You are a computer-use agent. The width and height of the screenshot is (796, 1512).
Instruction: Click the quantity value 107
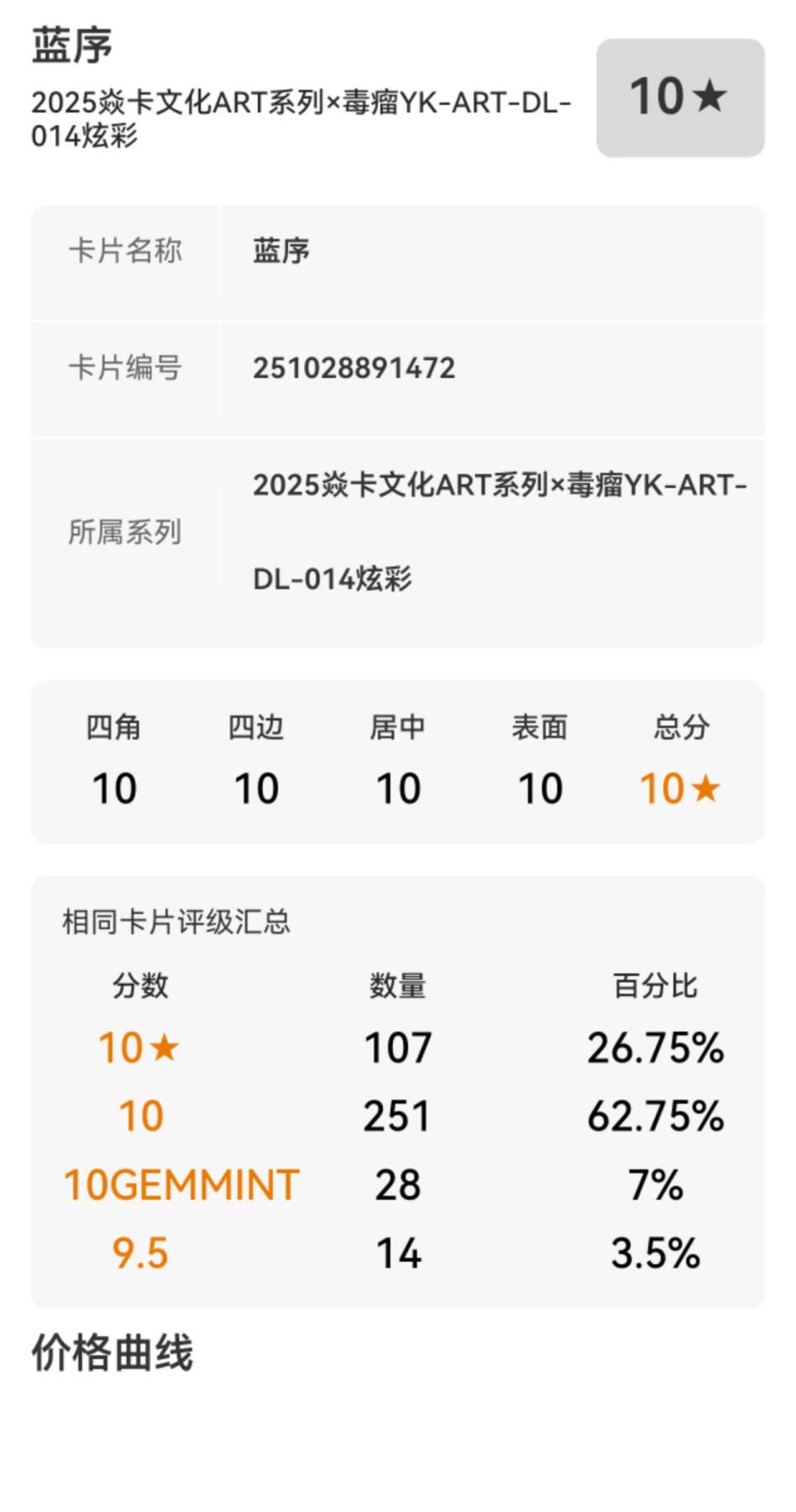[396, 1048]
